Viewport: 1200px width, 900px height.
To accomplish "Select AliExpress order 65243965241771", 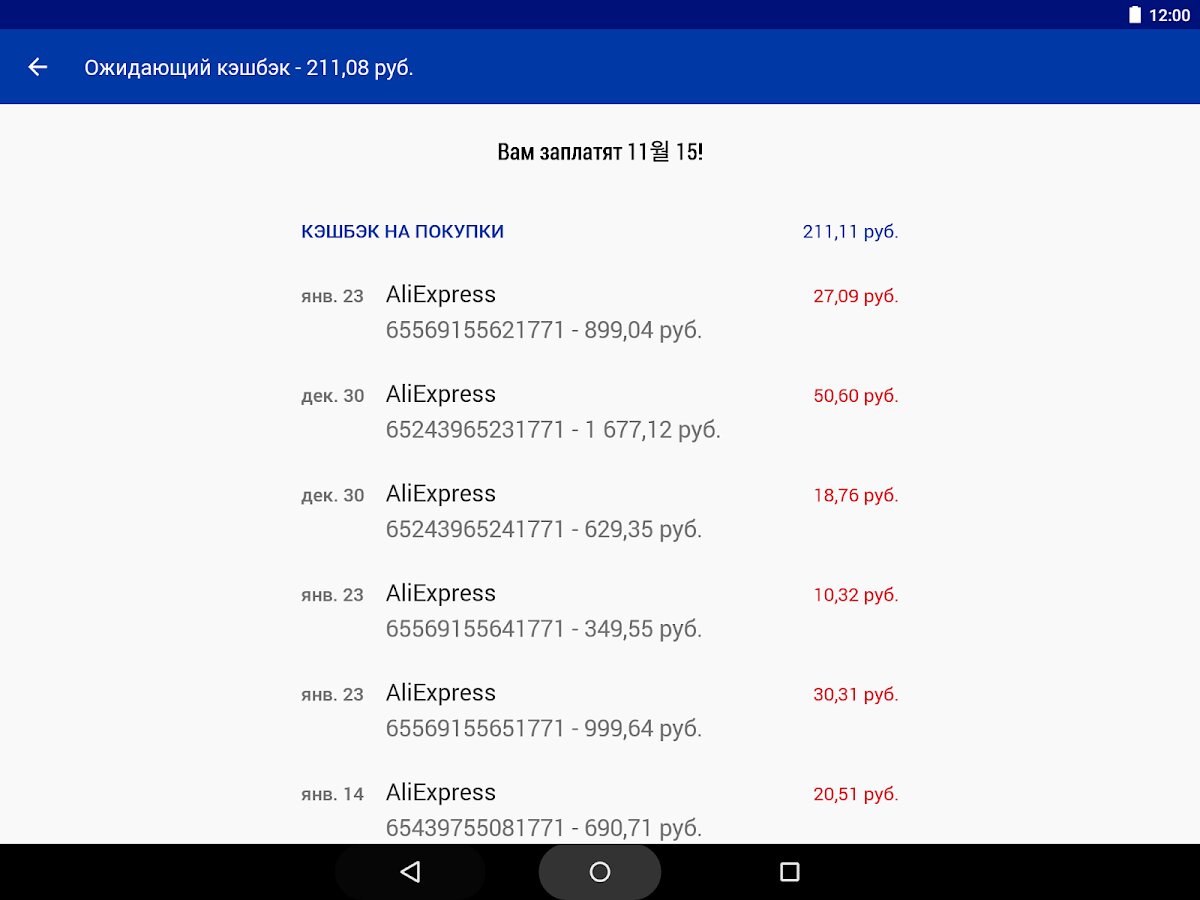I will click(600, 511).
